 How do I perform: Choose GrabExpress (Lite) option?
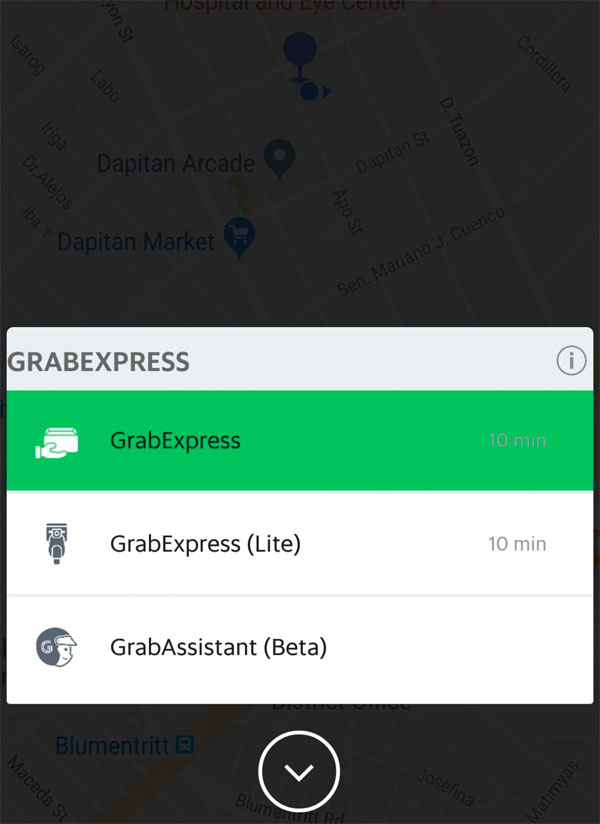300,544
